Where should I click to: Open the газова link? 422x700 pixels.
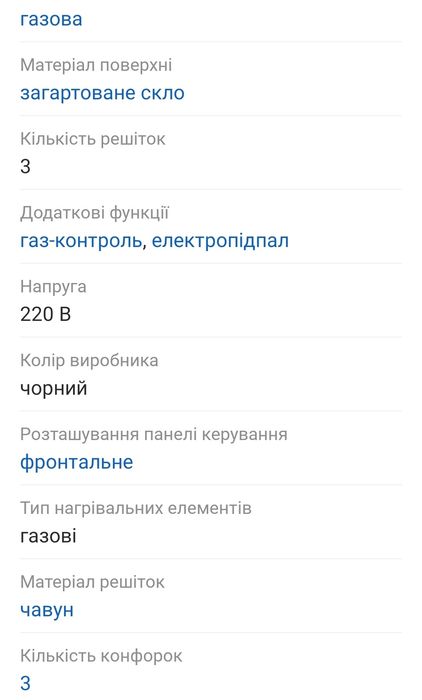[x=51, y=19]
